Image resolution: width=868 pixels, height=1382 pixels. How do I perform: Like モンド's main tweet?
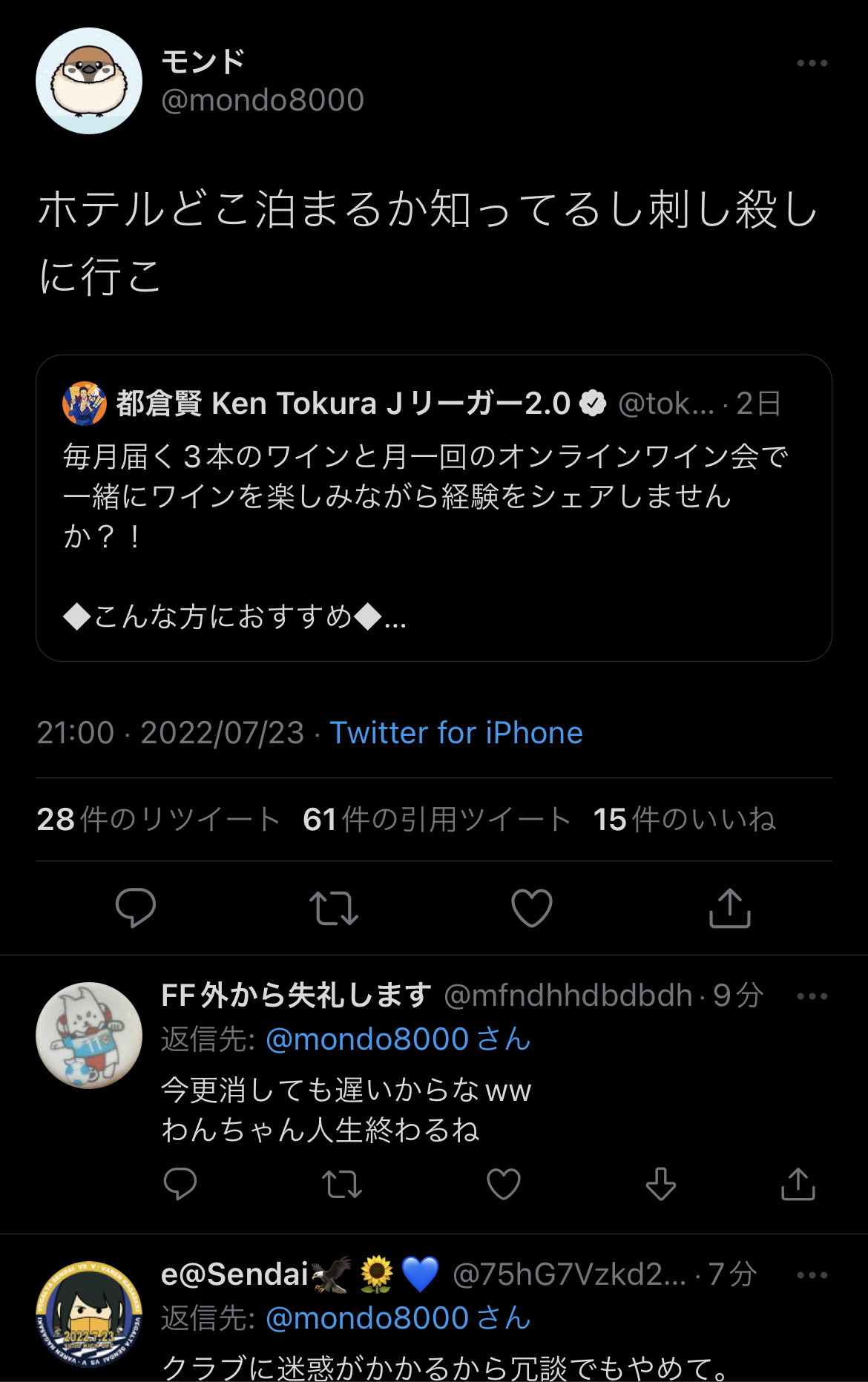[x=532, y=908]
